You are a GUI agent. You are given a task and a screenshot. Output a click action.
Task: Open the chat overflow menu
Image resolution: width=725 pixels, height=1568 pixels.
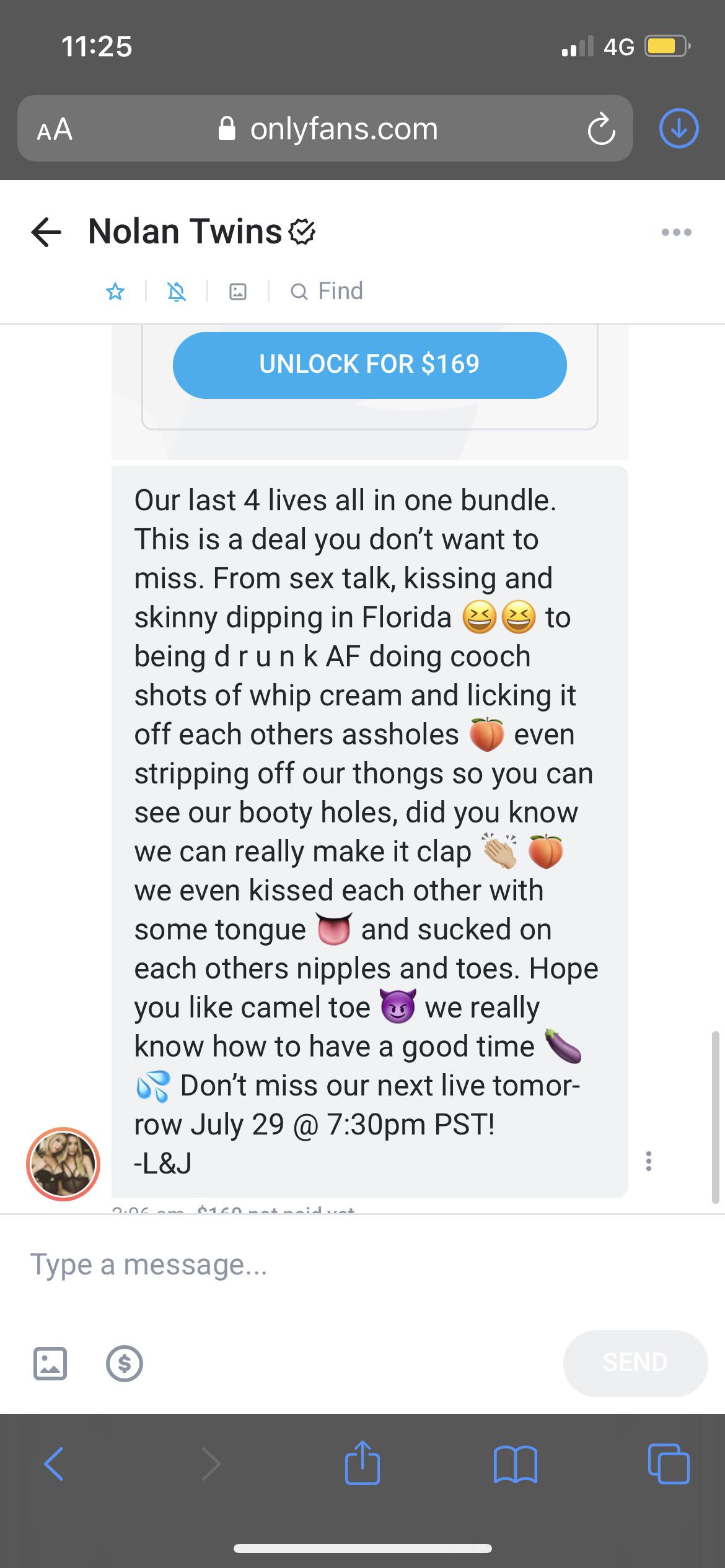point(676,232)
